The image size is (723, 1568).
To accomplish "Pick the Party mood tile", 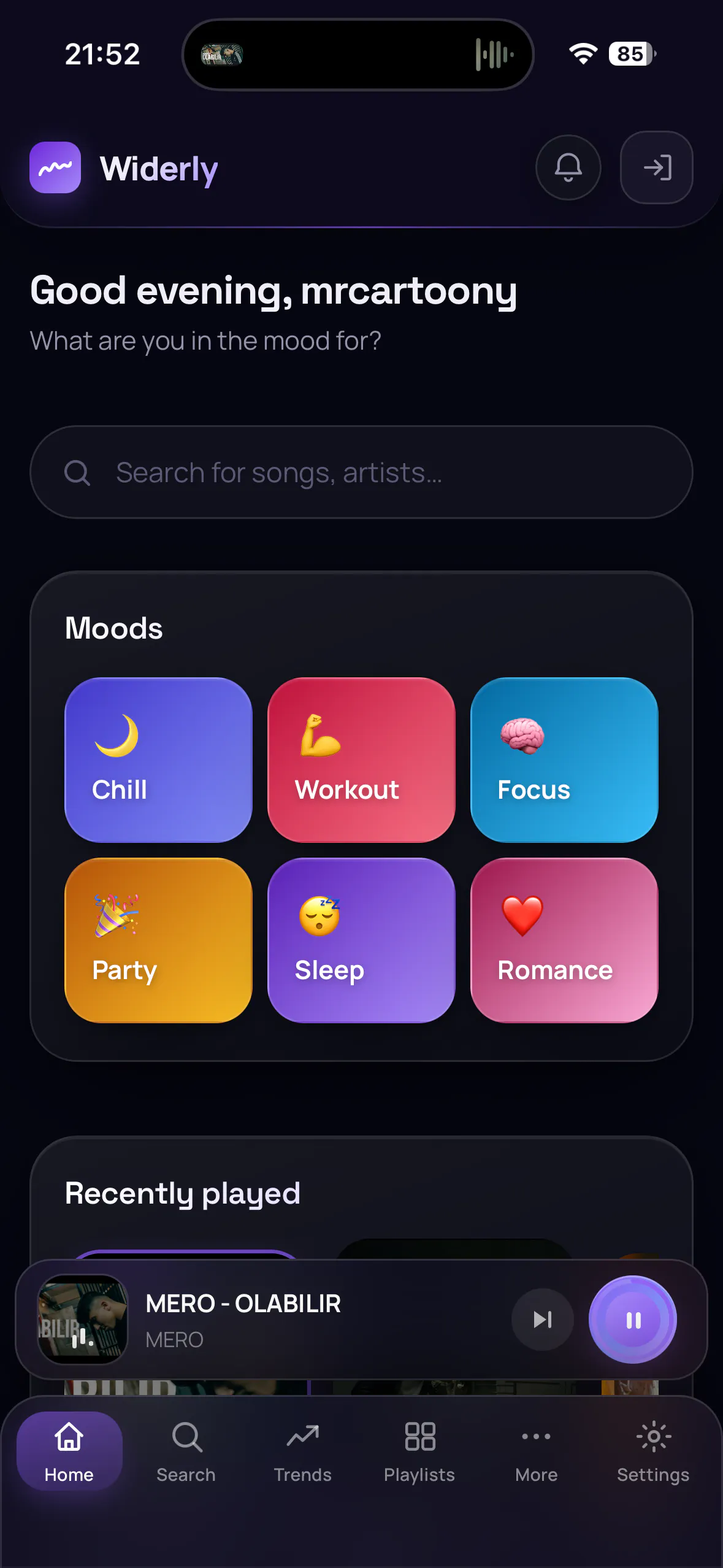I will point(158,940).
